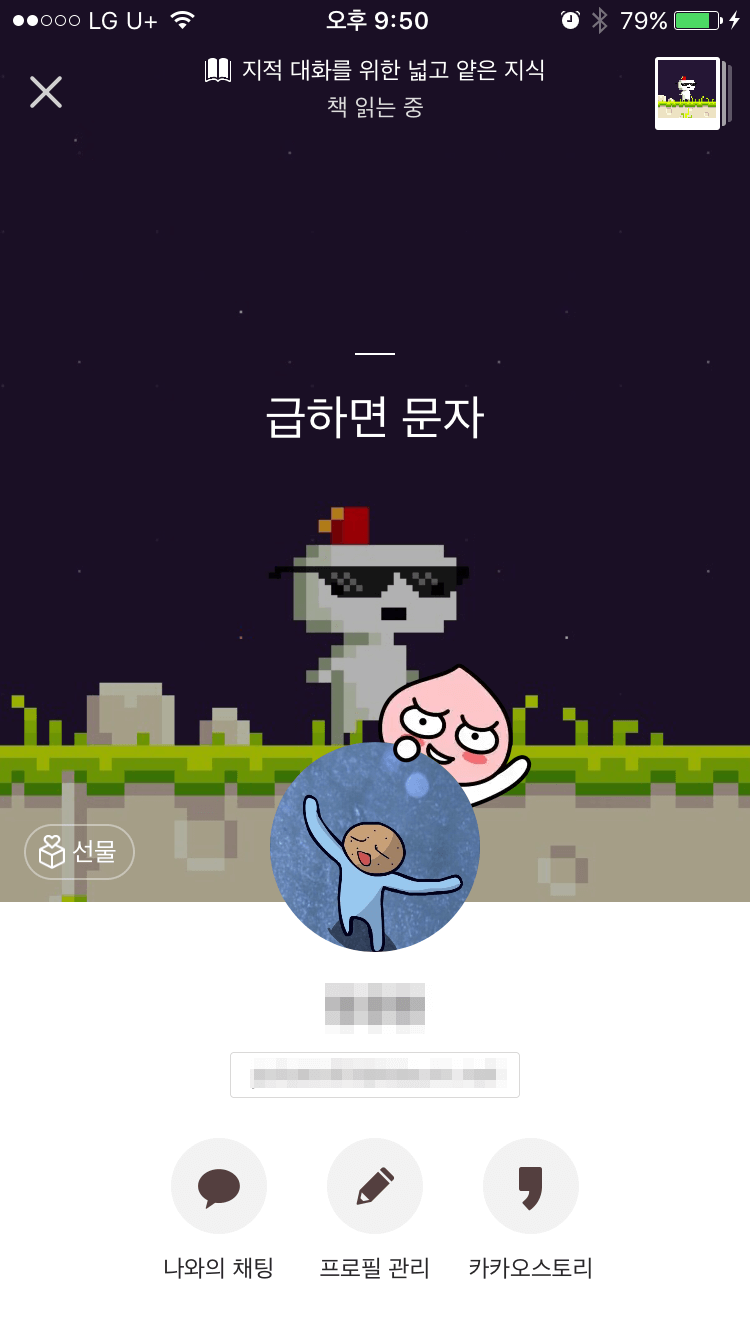Open the 책 읽는 중 status text
The height and width of the screenshot is (1334, 750).
tap(375, 105)
